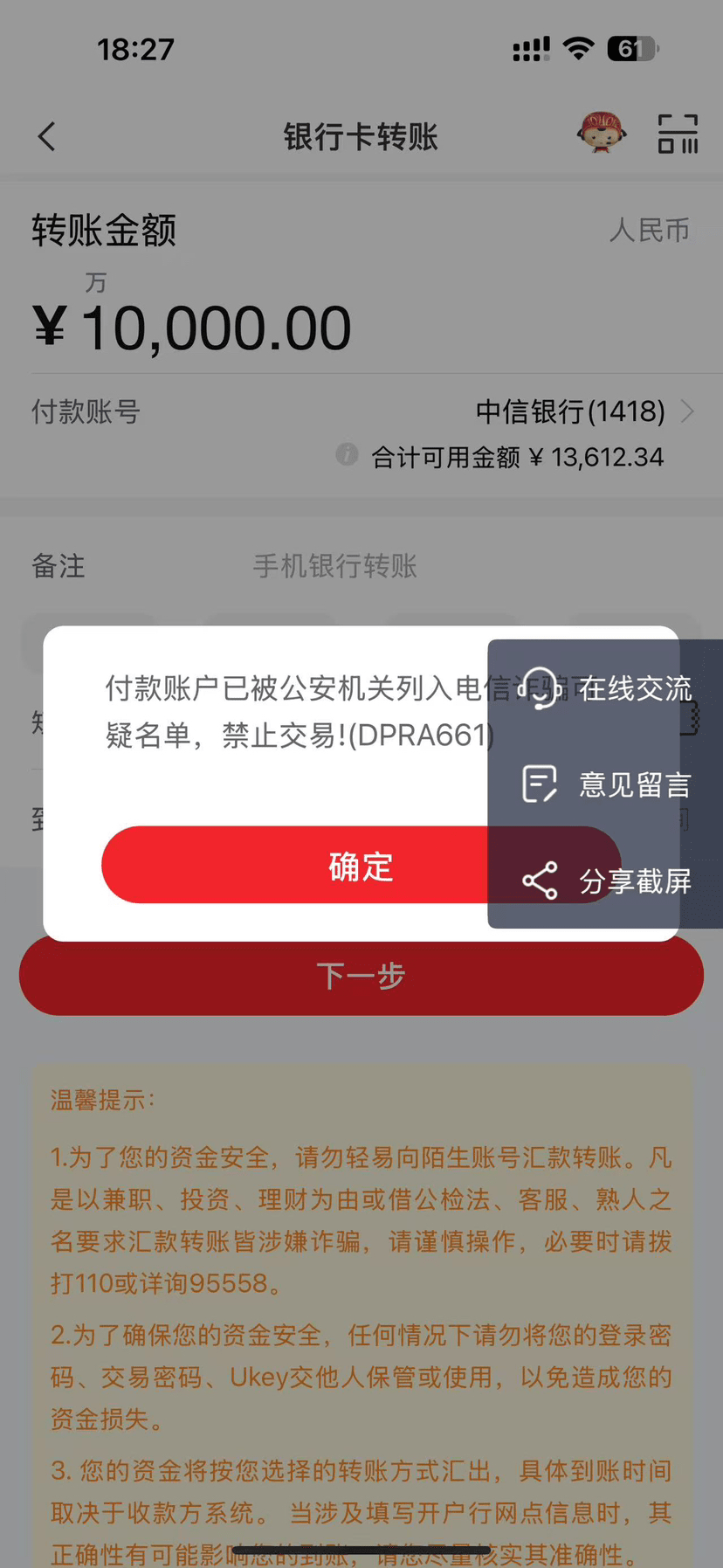Open 在线交流 online chat support

[x=606, y=689]
